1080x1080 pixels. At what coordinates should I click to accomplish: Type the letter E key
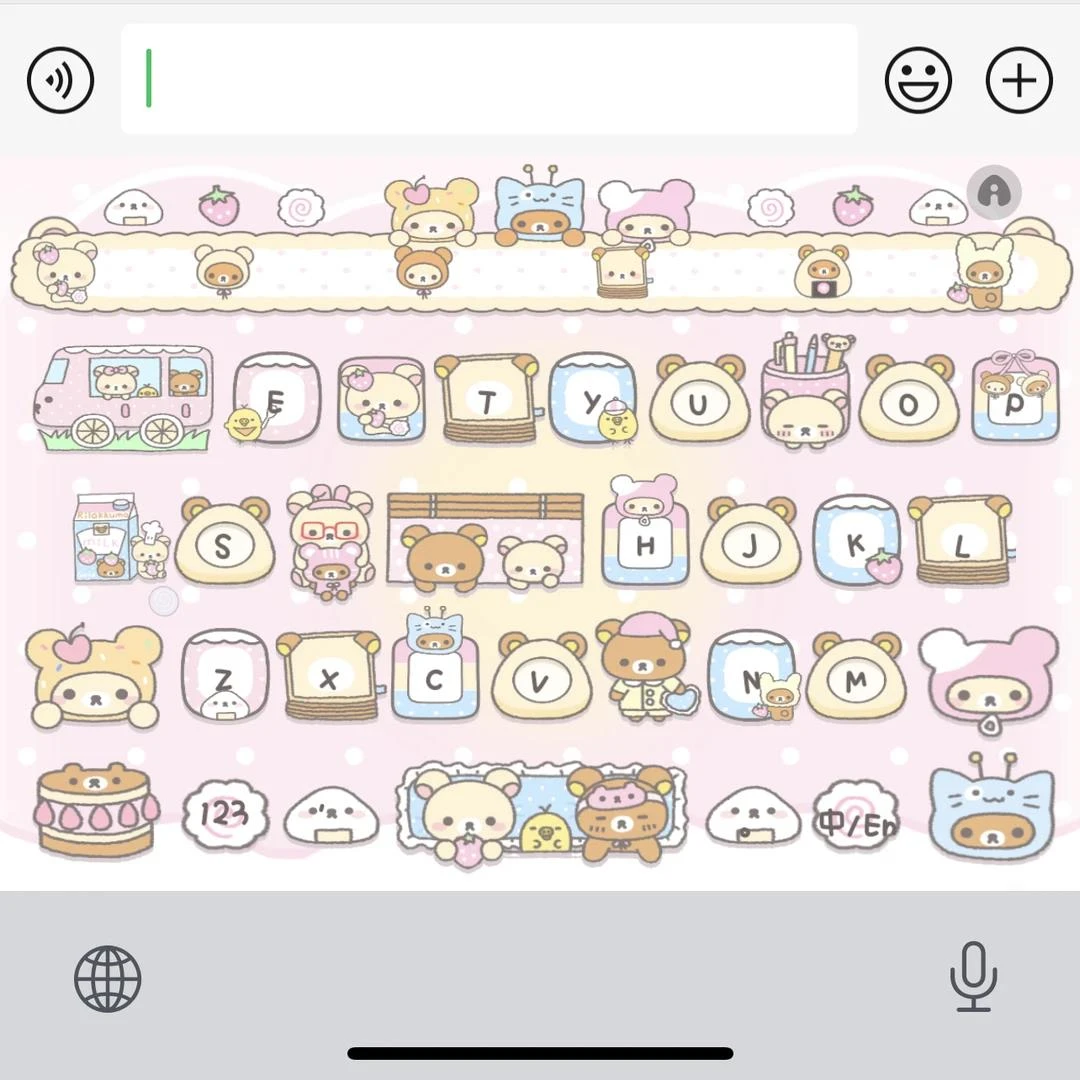click(276, 402)
